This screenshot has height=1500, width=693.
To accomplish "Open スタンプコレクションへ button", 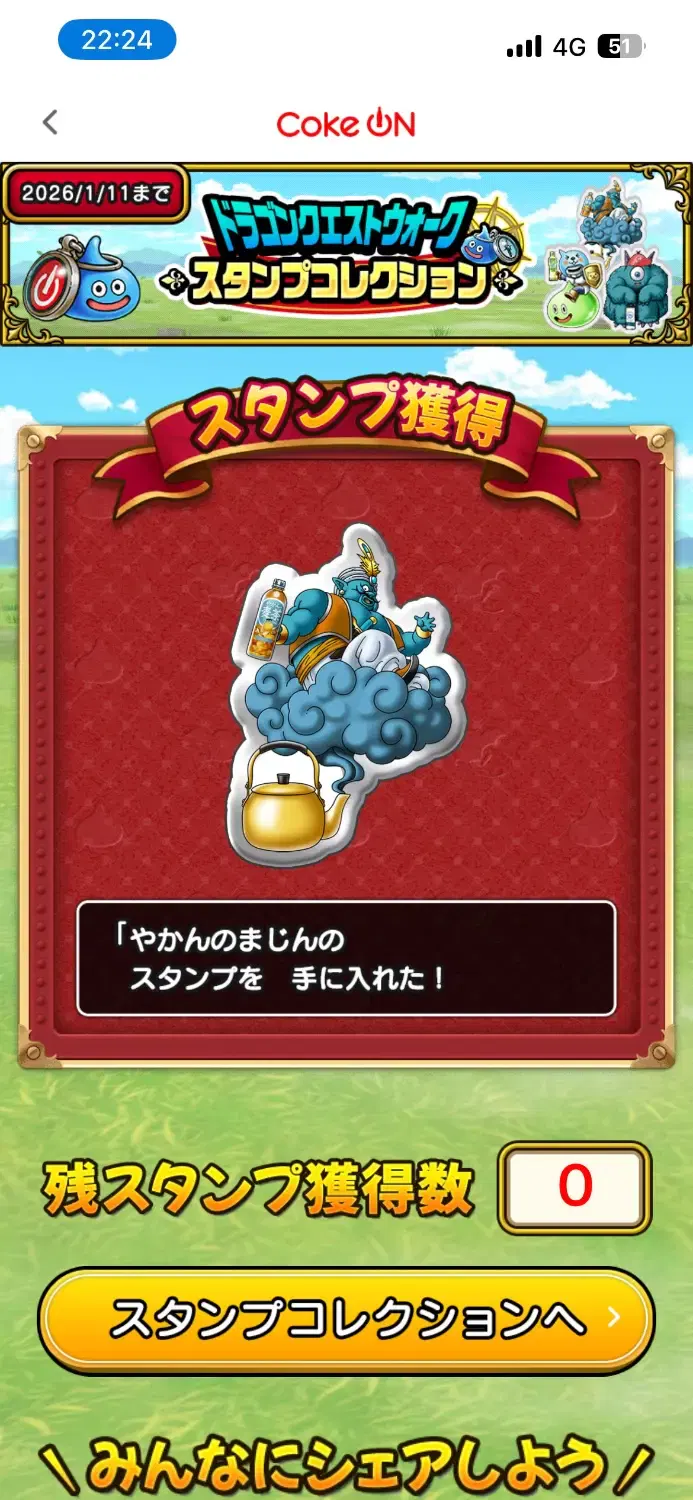I will 346,1319.
